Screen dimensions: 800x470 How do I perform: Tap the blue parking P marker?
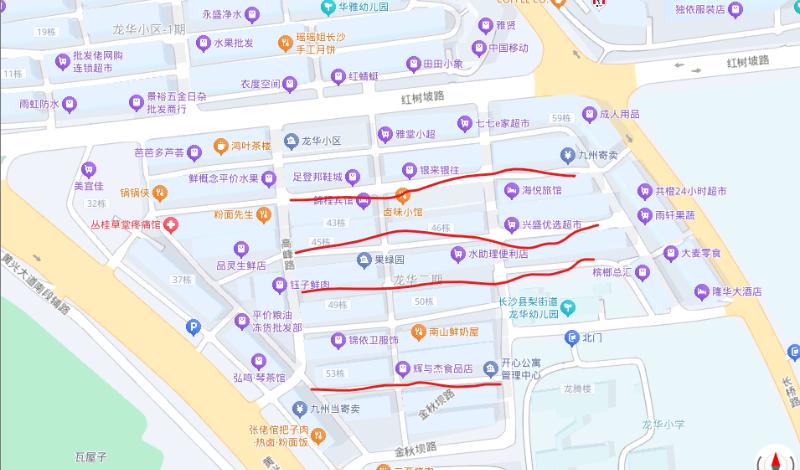(x=193, y=327)
